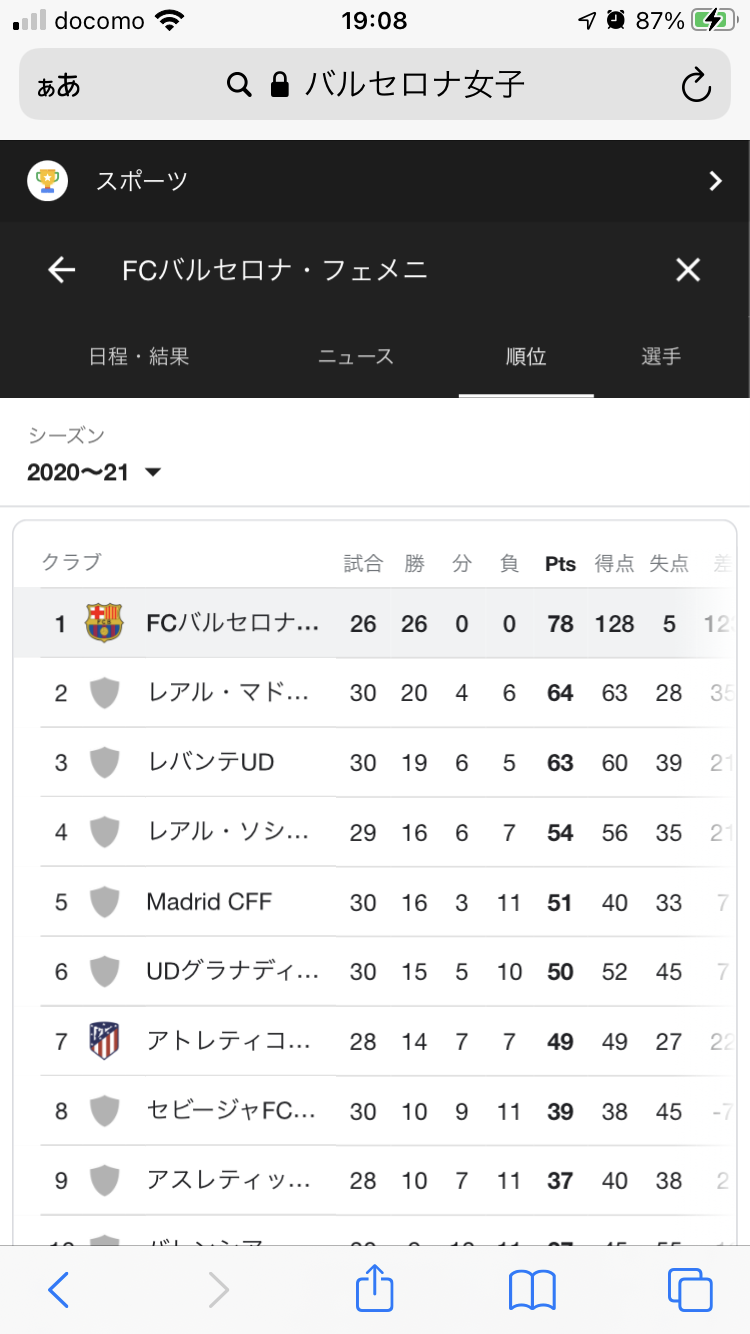Reload the page

click(x=695, y=85)
